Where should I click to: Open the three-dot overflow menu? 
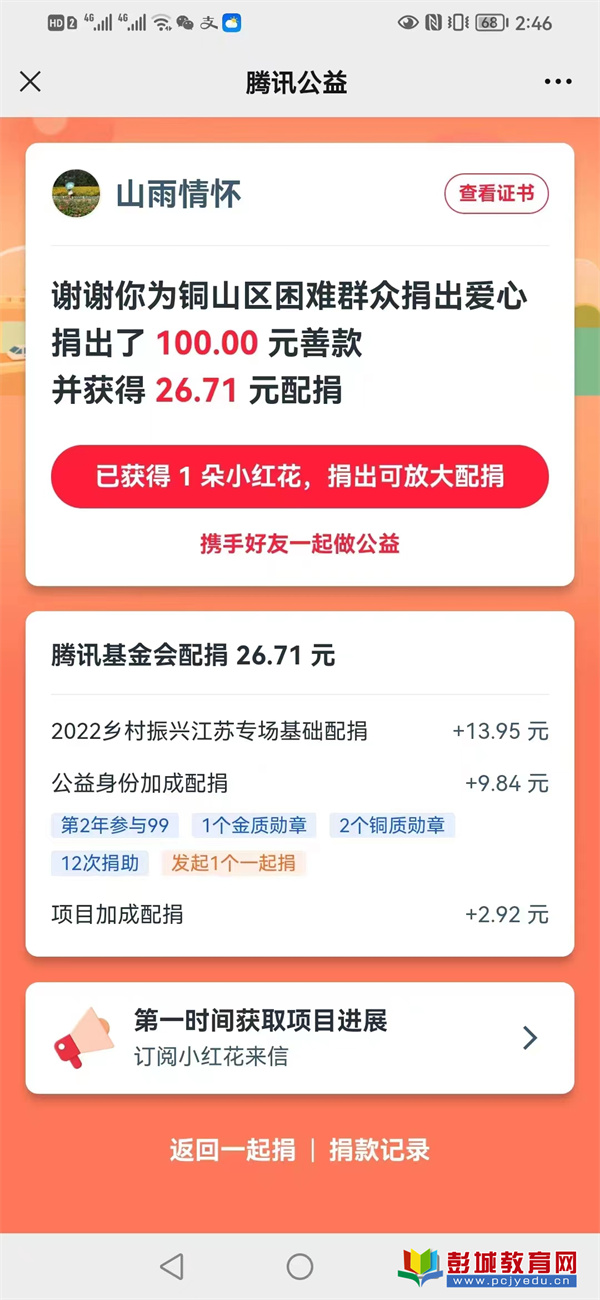[x=558, y=82]
